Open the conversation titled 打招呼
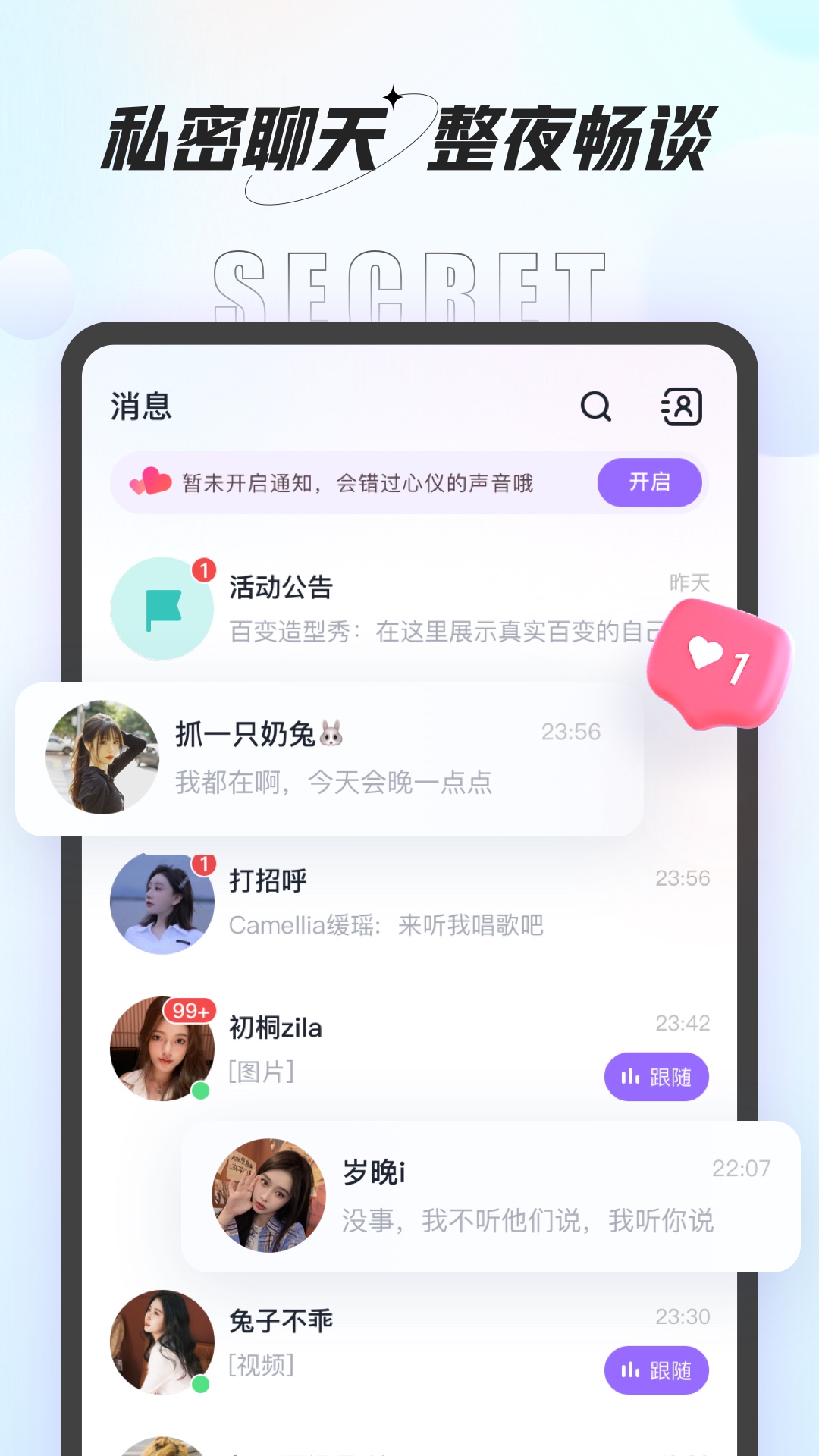The image size is (819, 1456). click(x=271, y=880)
